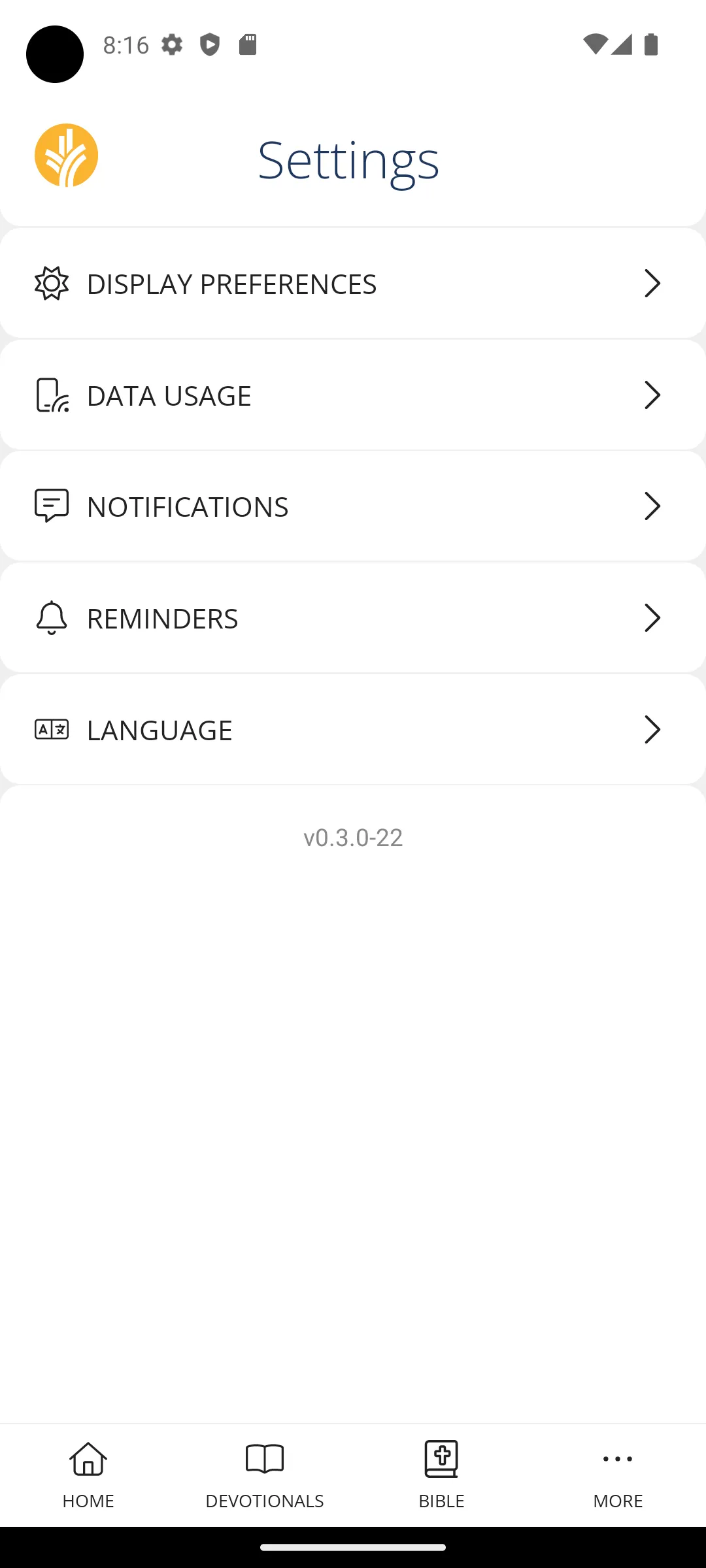Click the version number v0.3.0-22
The height and width of the screenshot is (1568, 706).
pyautogui.click(x=353, y=838)
